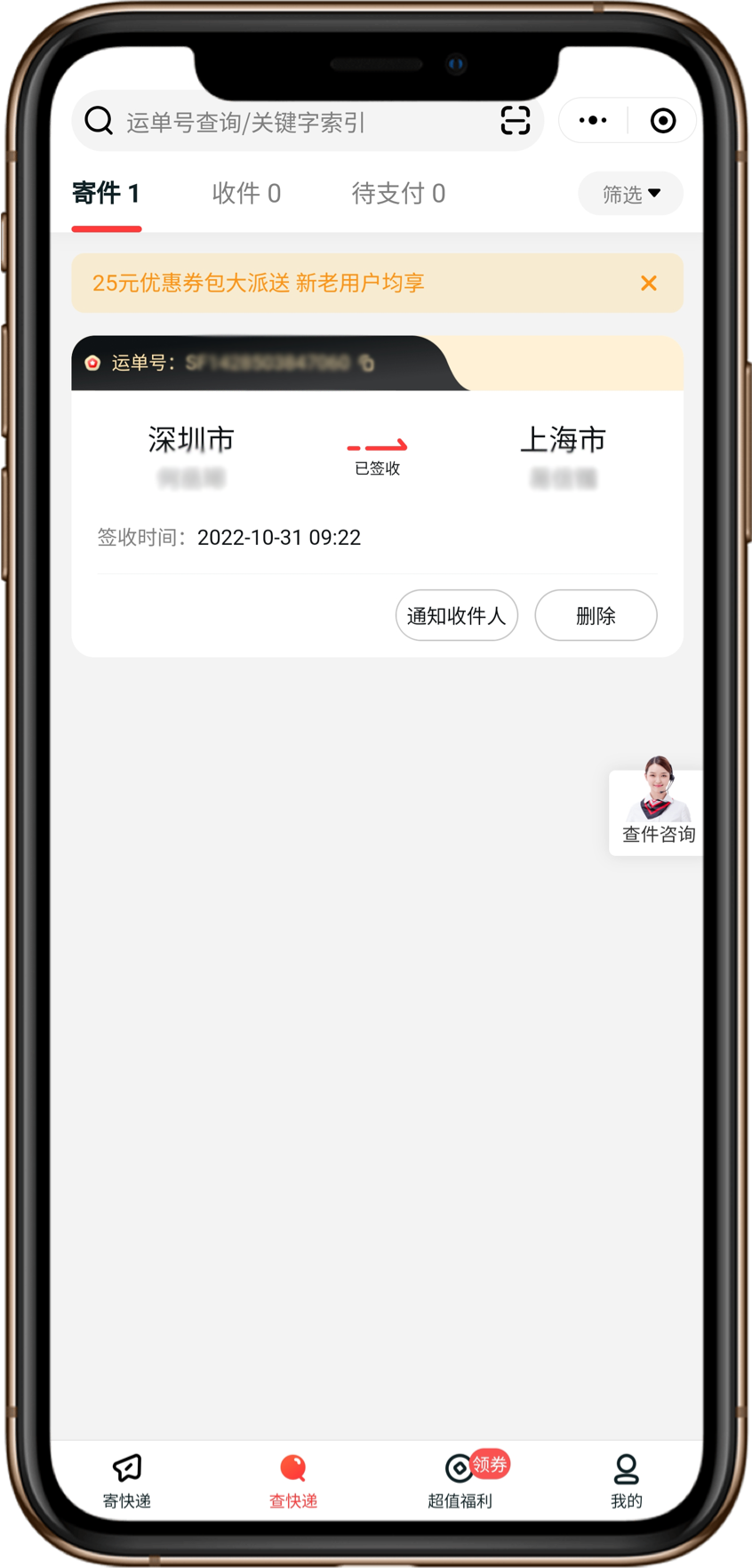Go to the 寄快递 tab
Screen dimensions: 752x1568
tap(127, 1482)
